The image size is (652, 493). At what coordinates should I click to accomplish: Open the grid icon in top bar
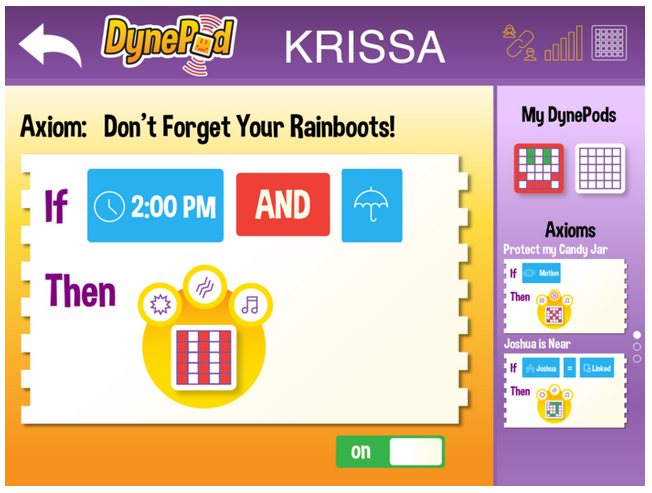609,42
